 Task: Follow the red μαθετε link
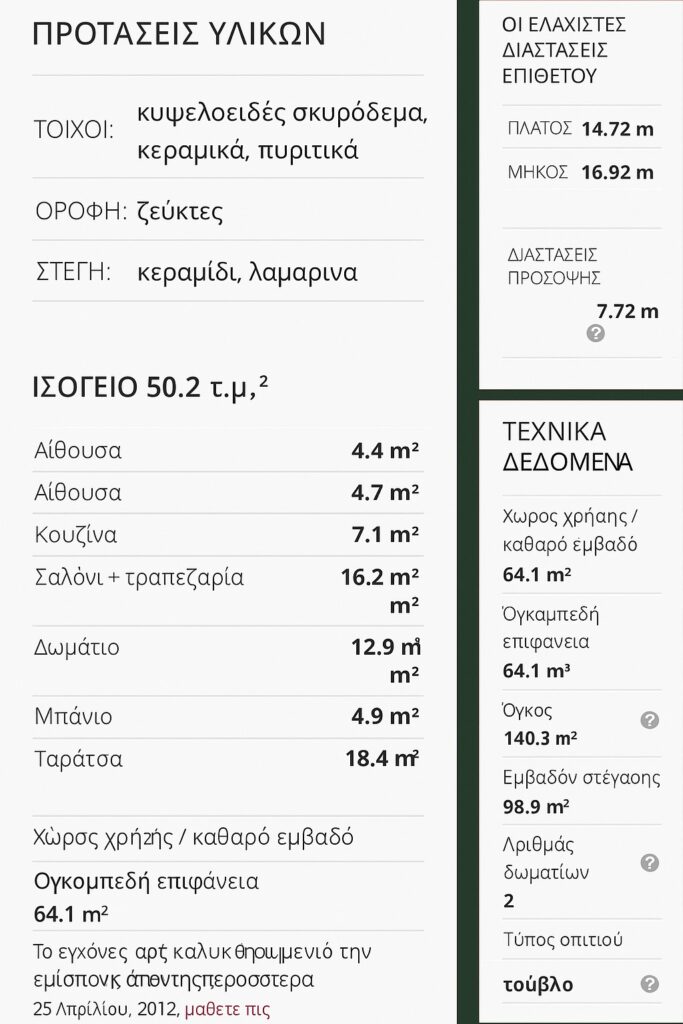227,1009
